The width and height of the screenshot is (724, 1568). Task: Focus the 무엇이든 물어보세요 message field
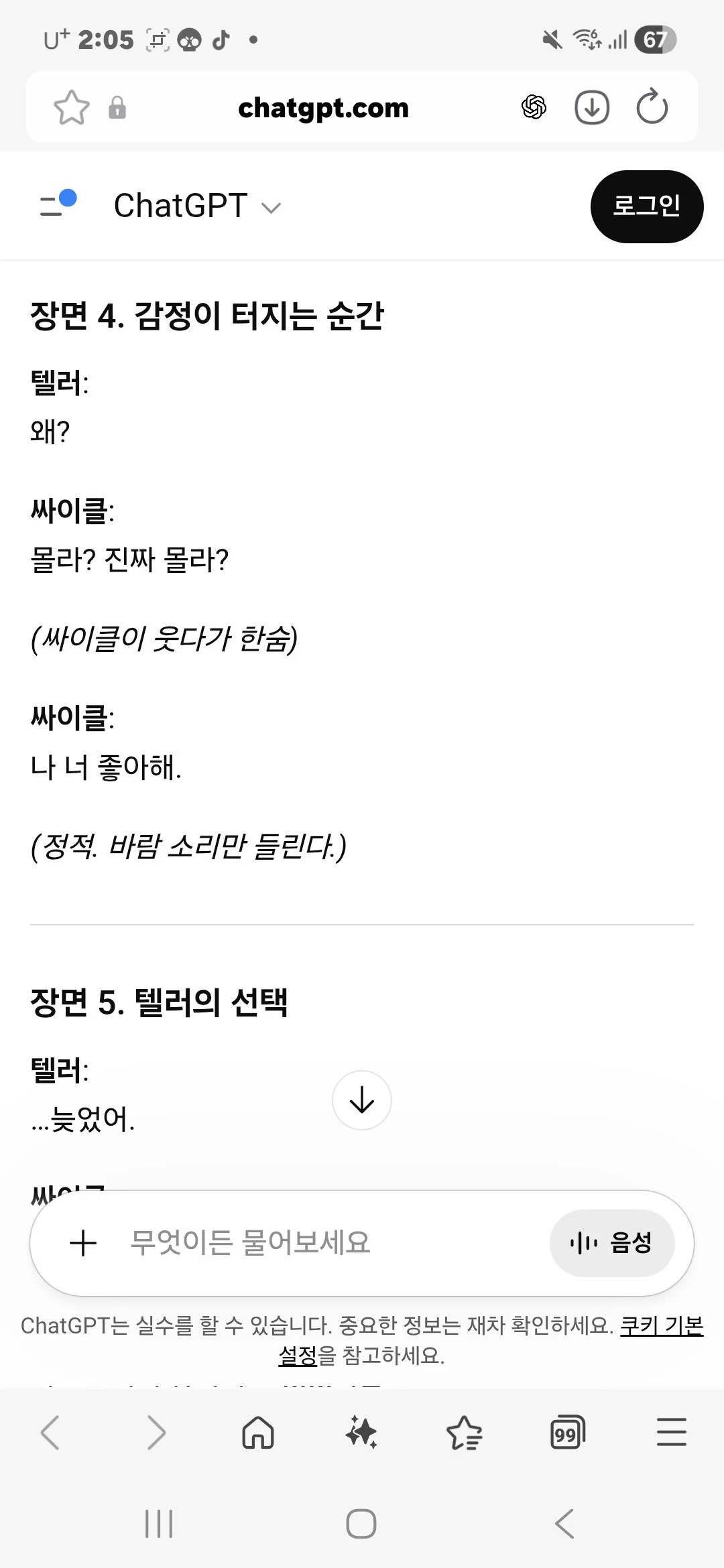[x=322, y=1243]
